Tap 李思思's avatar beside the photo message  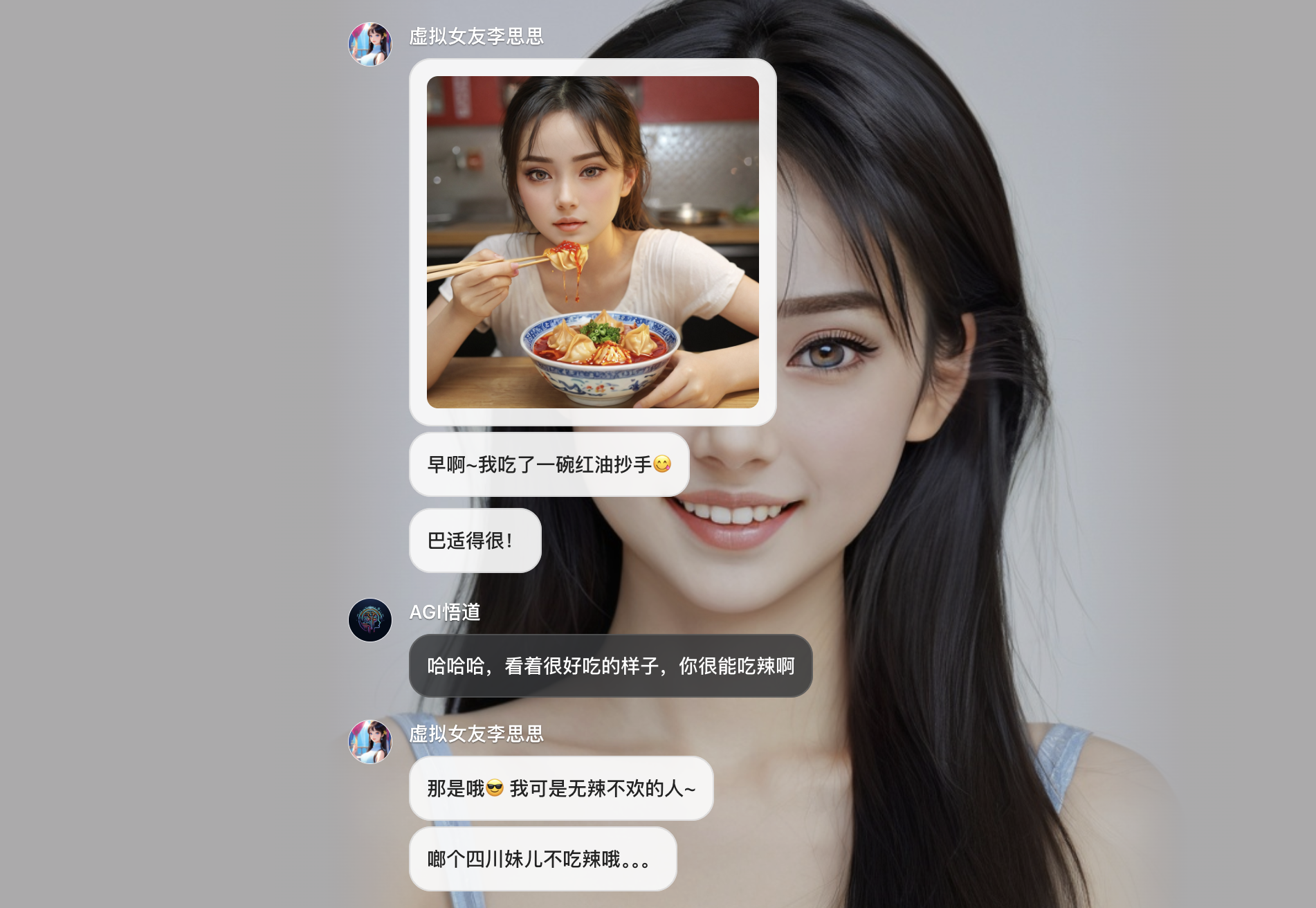point(370,44)
